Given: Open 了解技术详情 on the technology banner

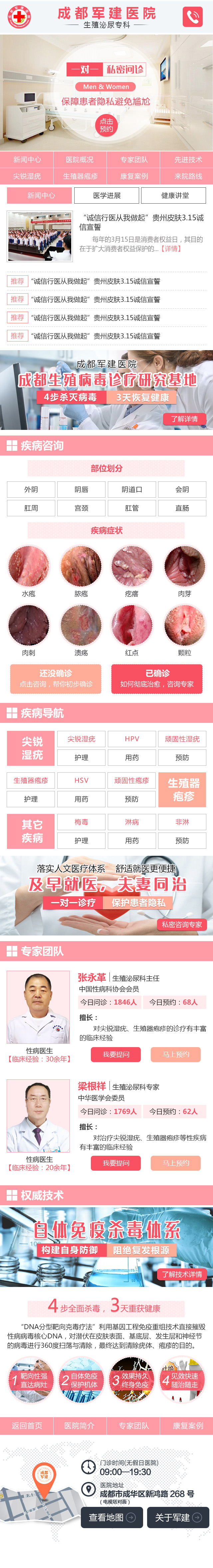Looking at the screenshot, I should (x=181, y=1274).
